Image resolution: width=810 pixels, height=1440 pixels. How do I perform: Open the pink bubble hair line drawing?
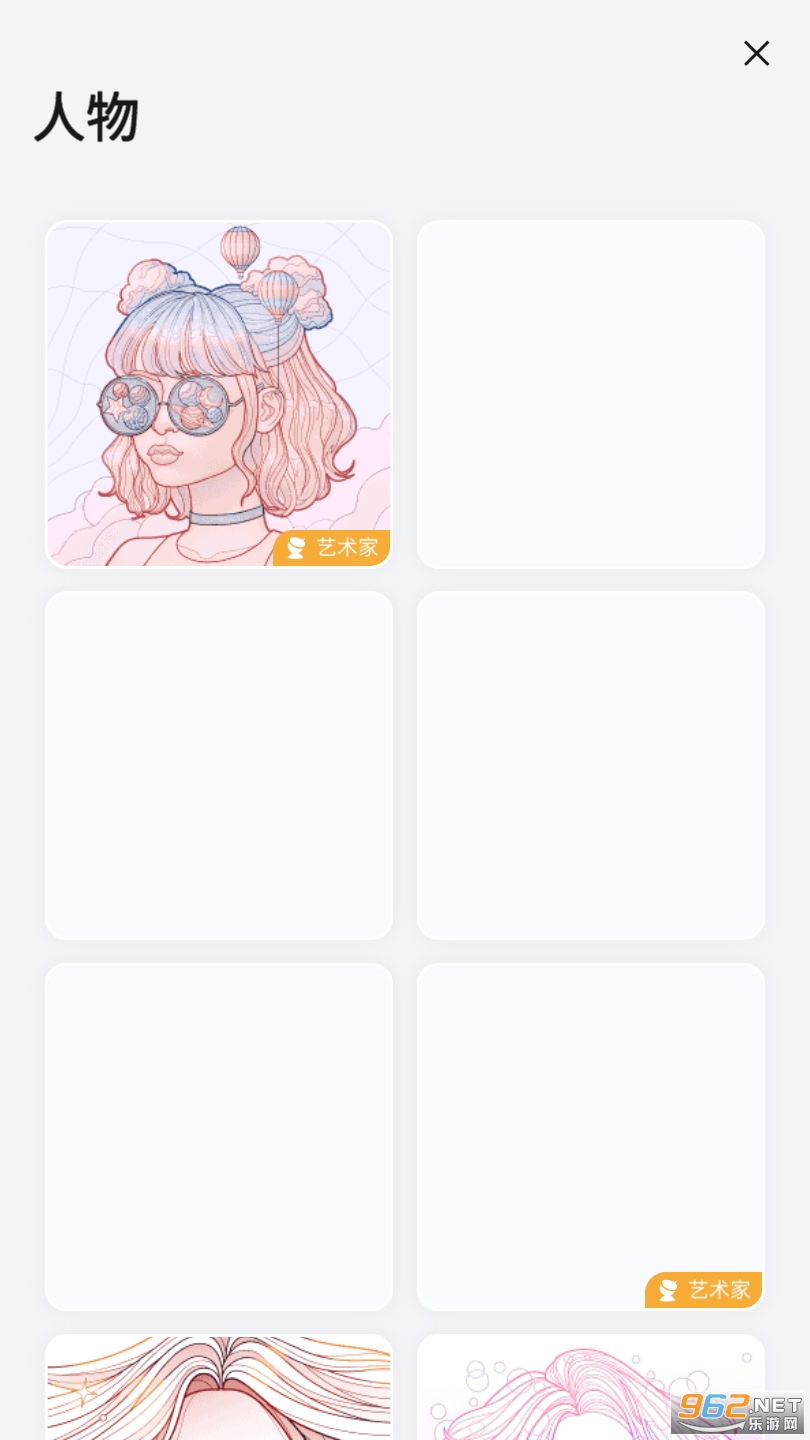[x=590, y=1390]
